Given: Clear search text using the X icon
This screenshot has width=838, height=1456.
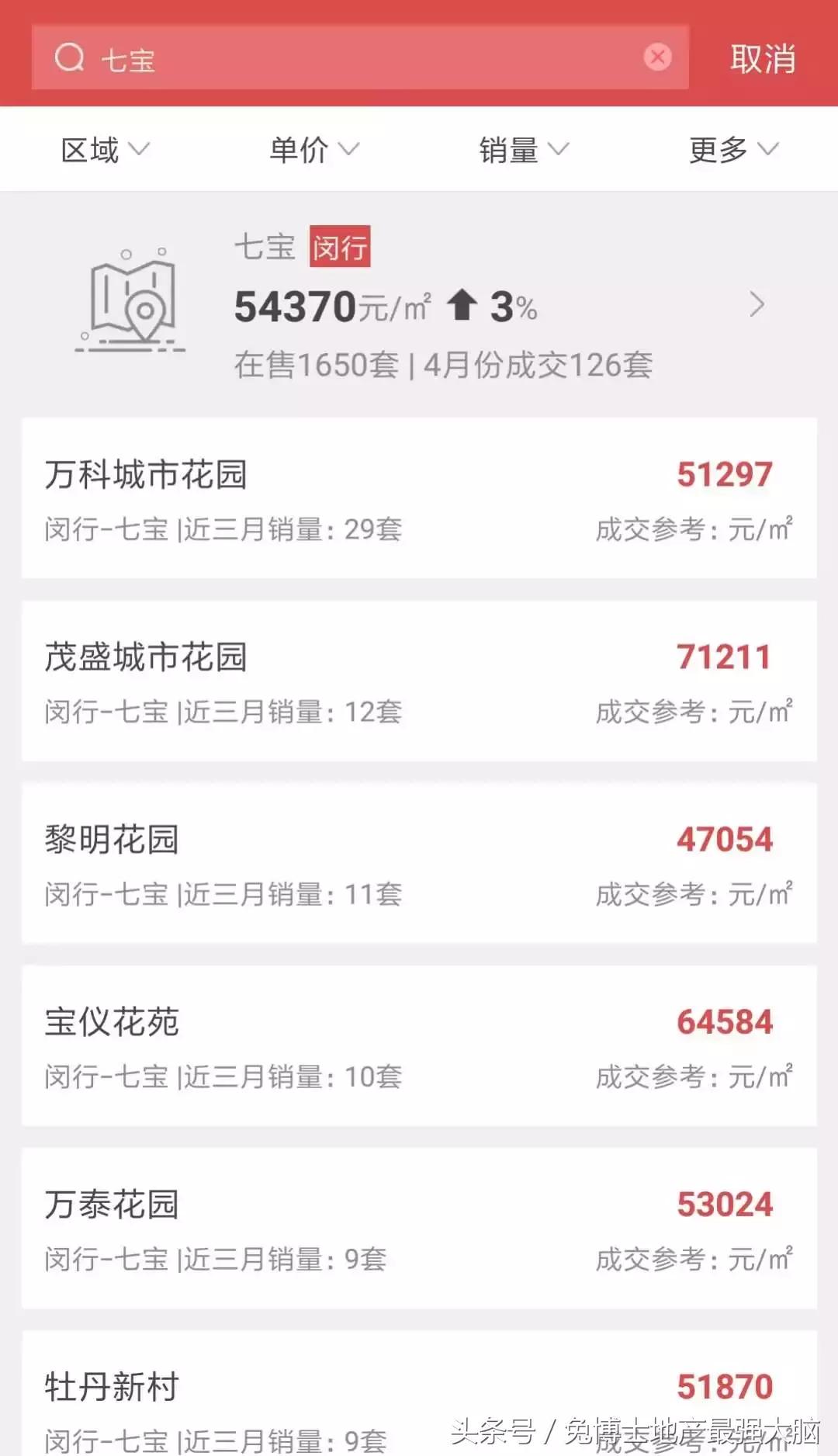Looking at the screenshot, I should point(658,57).
